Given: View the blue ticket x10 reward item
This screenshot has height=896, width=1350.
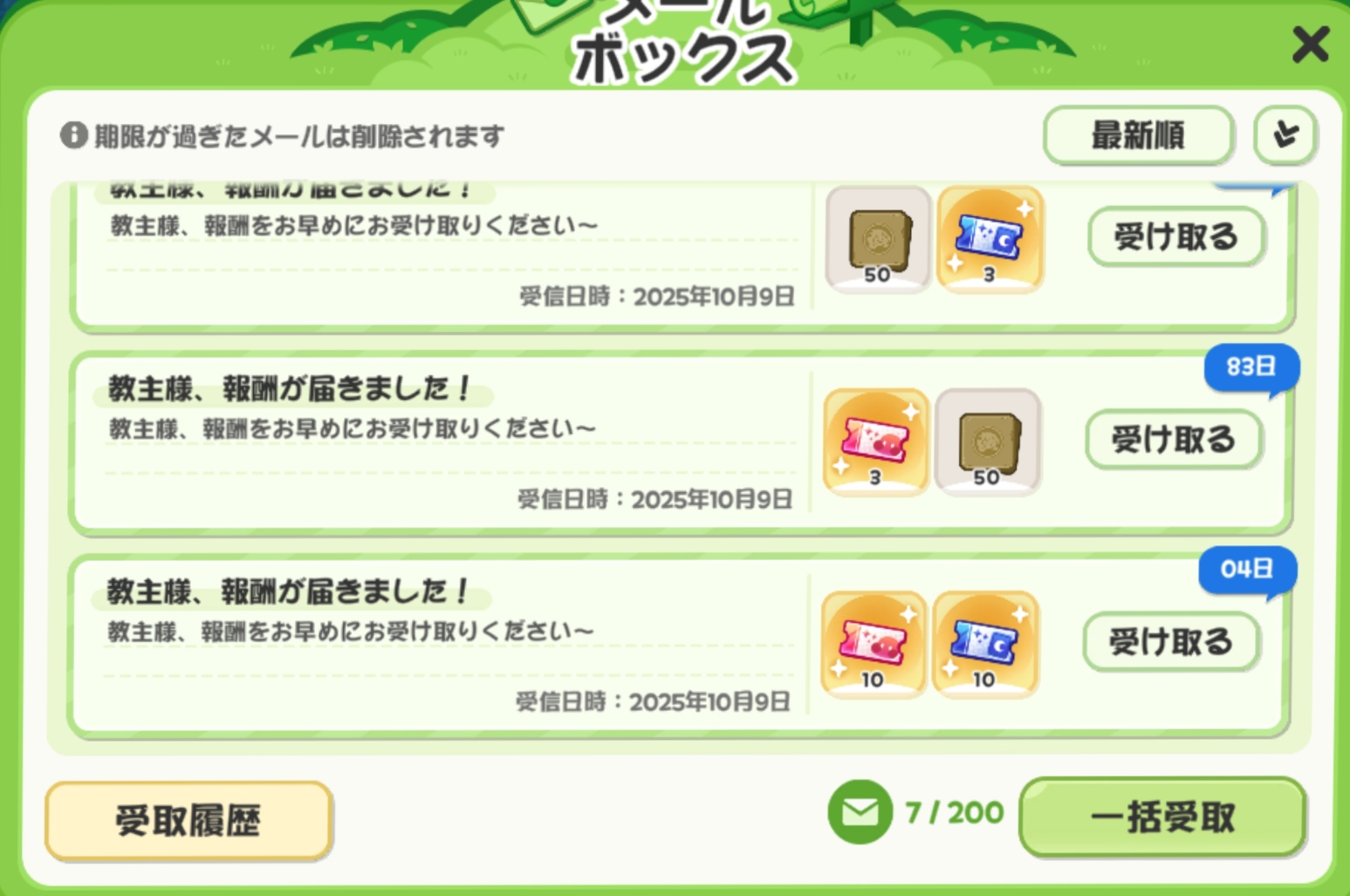Looking at the screenshot, I should pos(985,645).
